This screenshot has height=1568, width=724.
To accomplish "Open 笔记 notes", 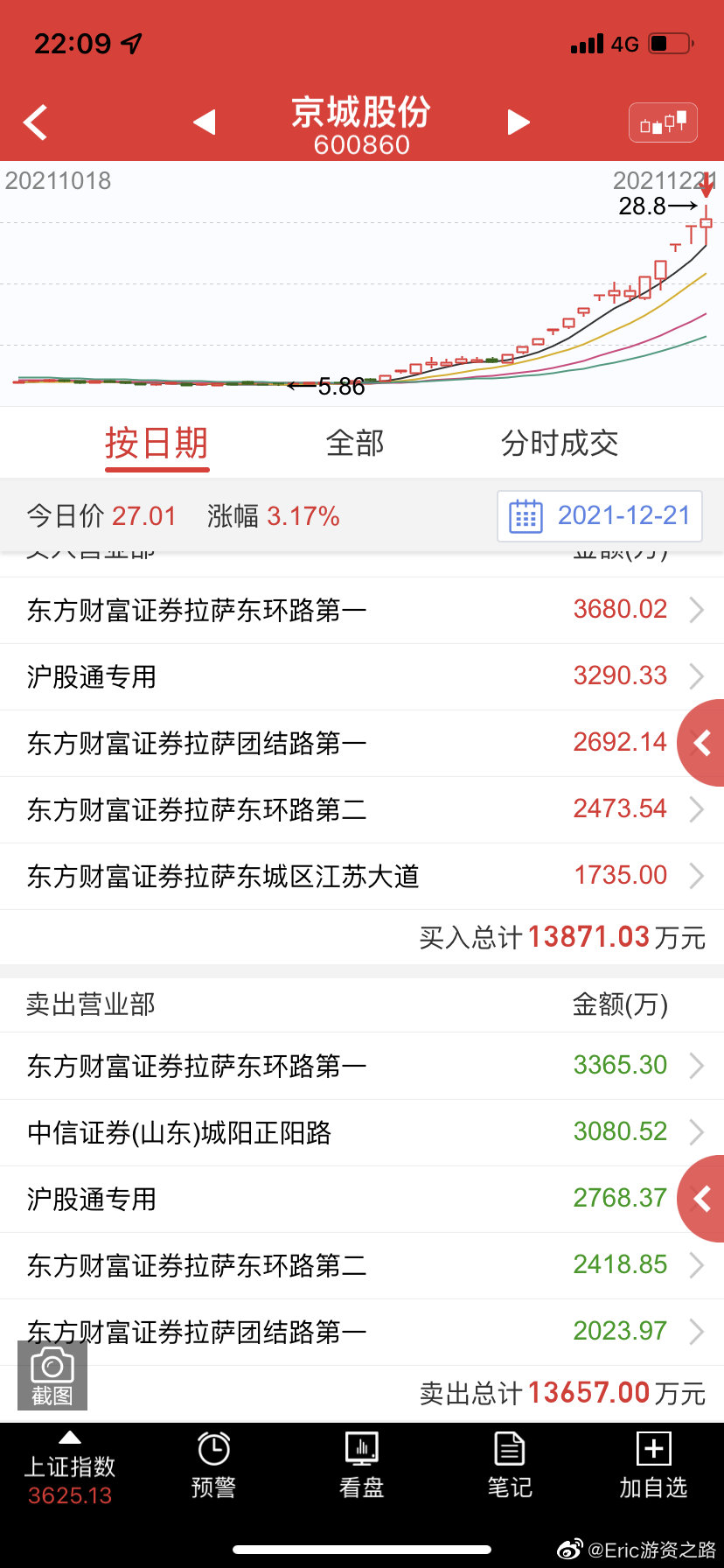I will tap(509, 1466).
